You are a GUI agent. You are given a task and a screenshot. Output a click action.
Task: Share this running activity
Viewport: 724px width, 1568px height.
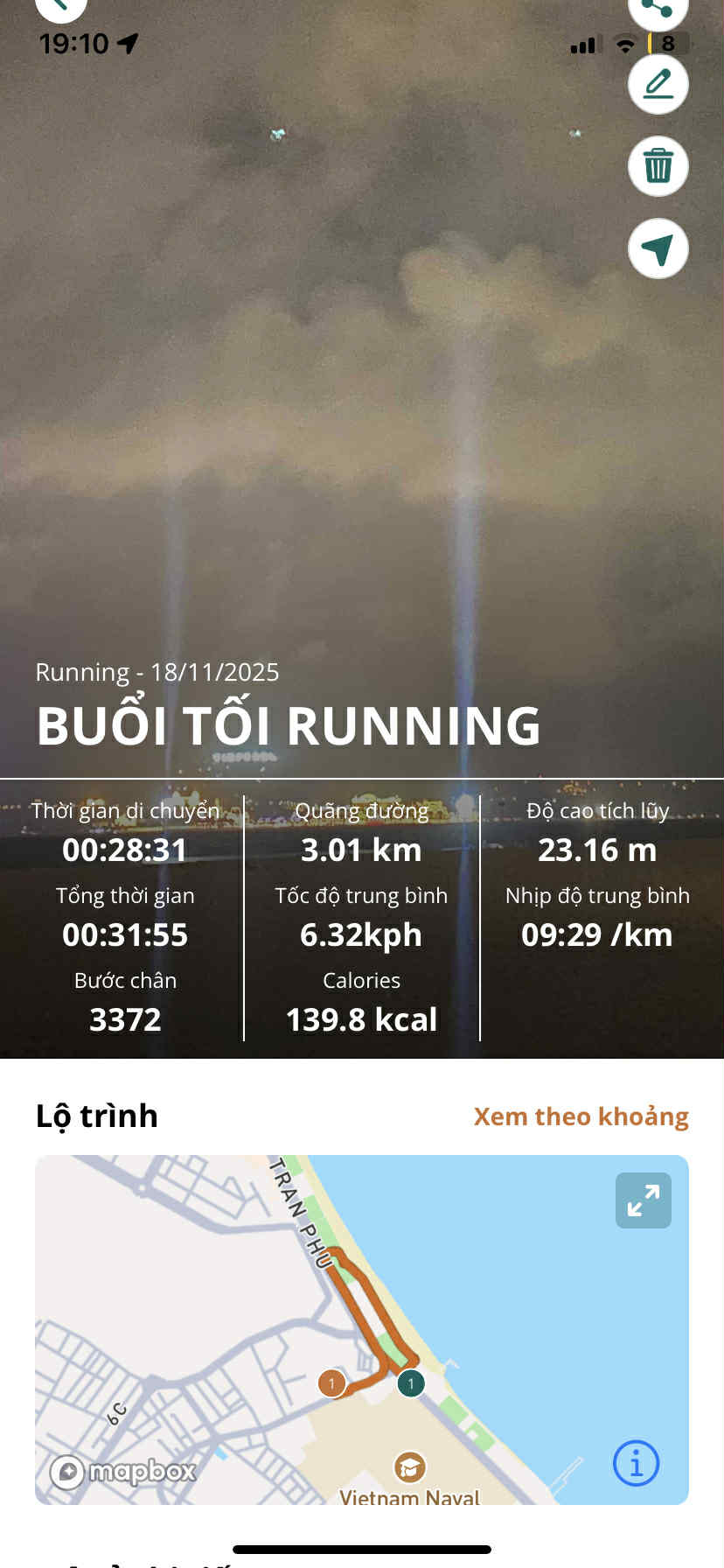[x=658, y=9]
